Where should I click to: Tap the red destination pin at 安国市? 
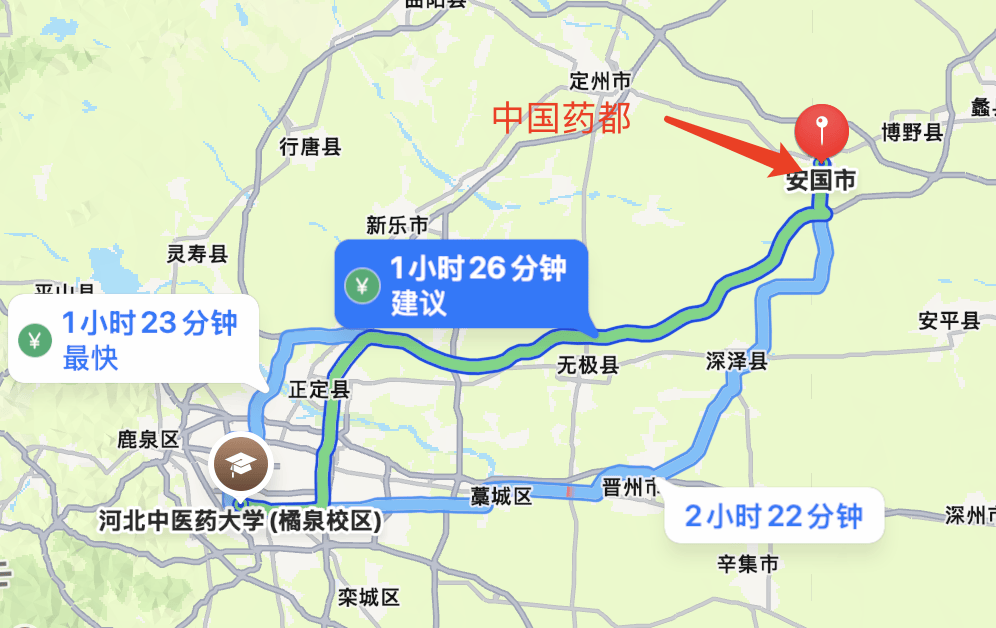pyautogui.click(x=820, y=133)
